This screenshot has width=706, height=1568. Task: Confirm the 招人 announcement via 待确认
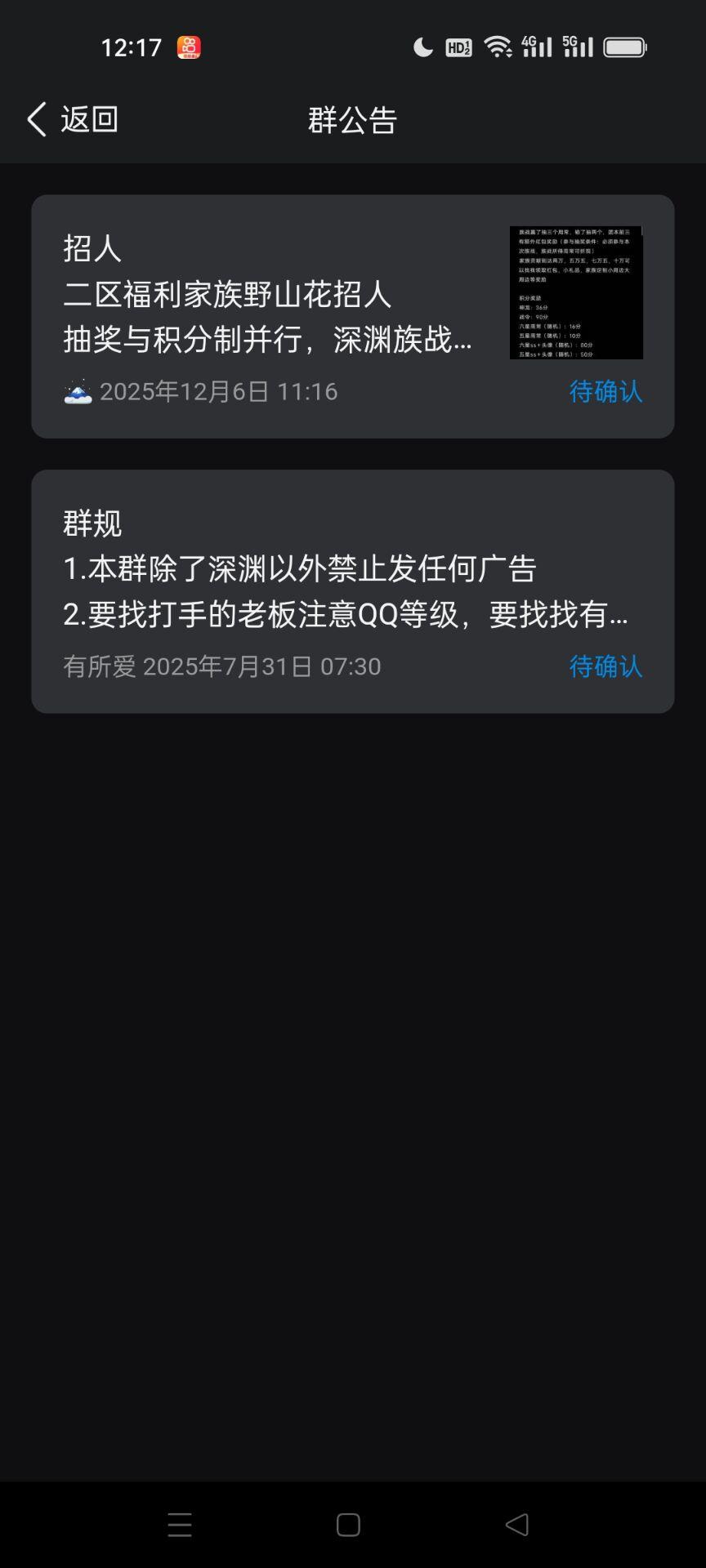(x=605, y=393)
